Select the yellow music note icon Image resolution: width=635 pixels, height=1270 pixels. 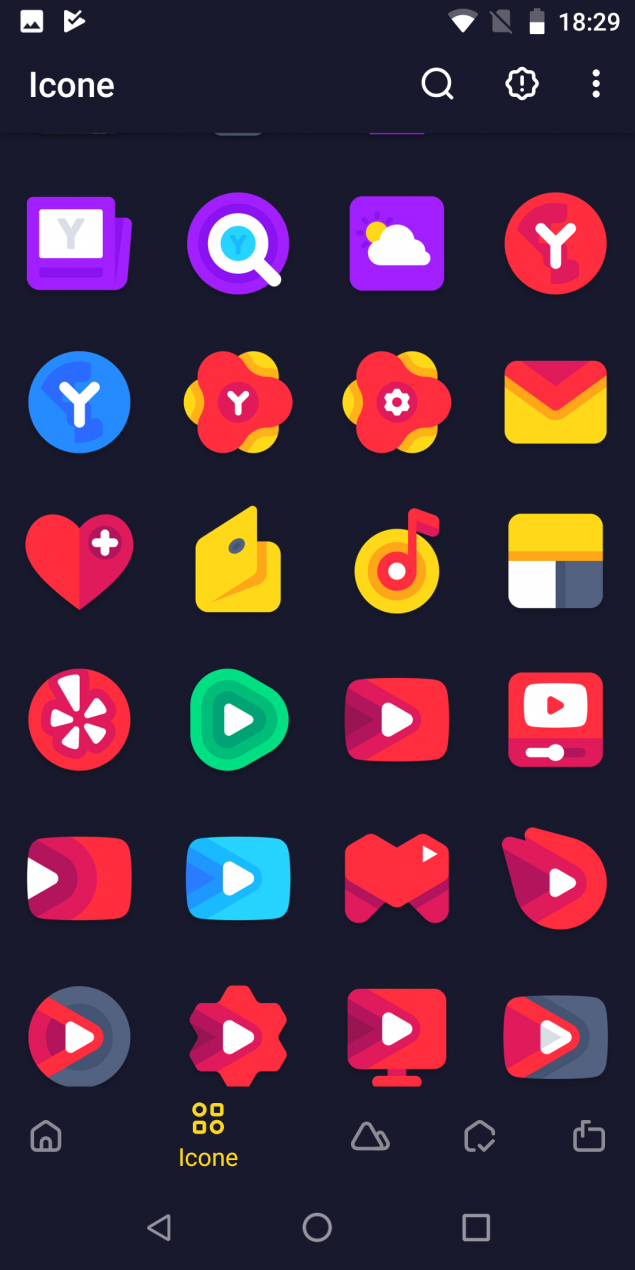pyautogui.click(x=397, y=561)
